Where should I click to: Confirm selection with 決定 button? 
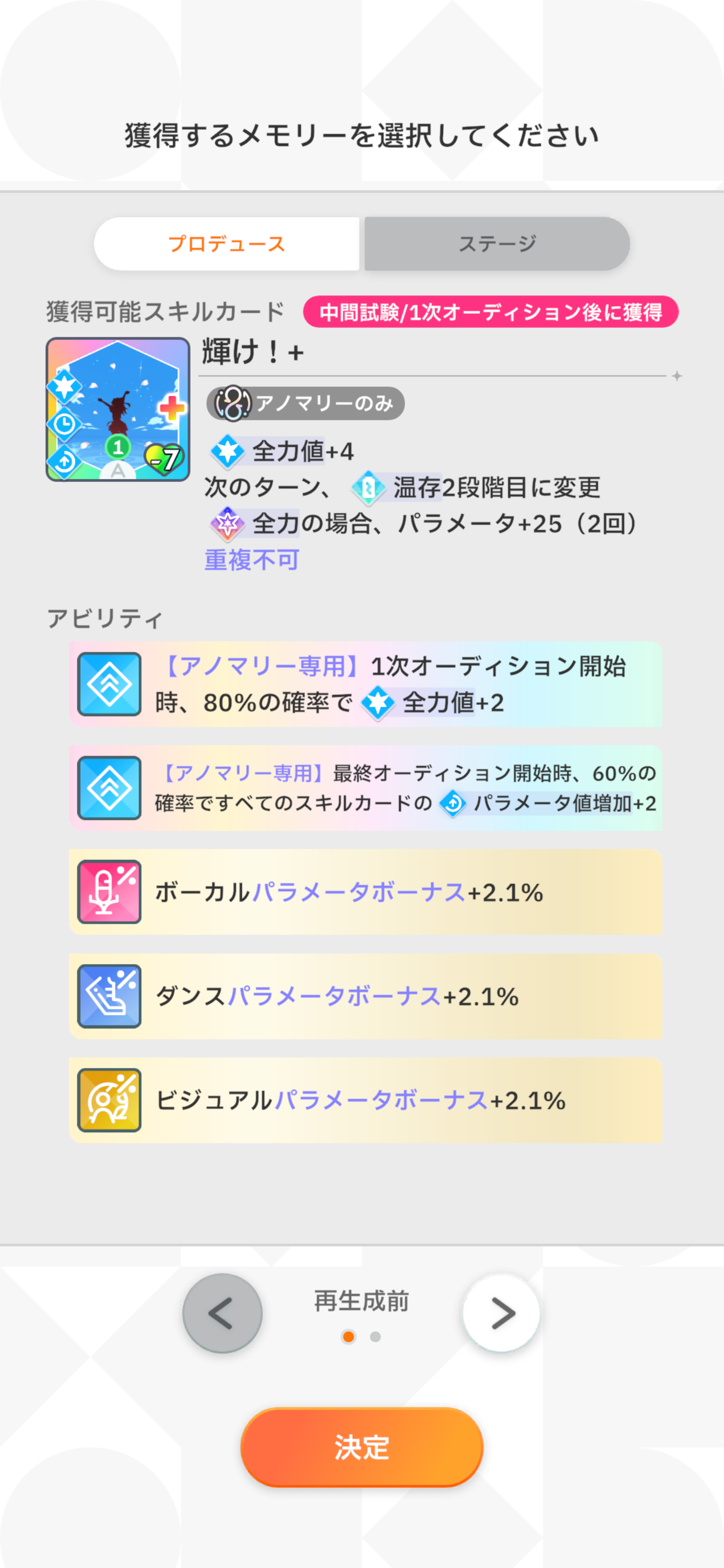[361, 1447]
